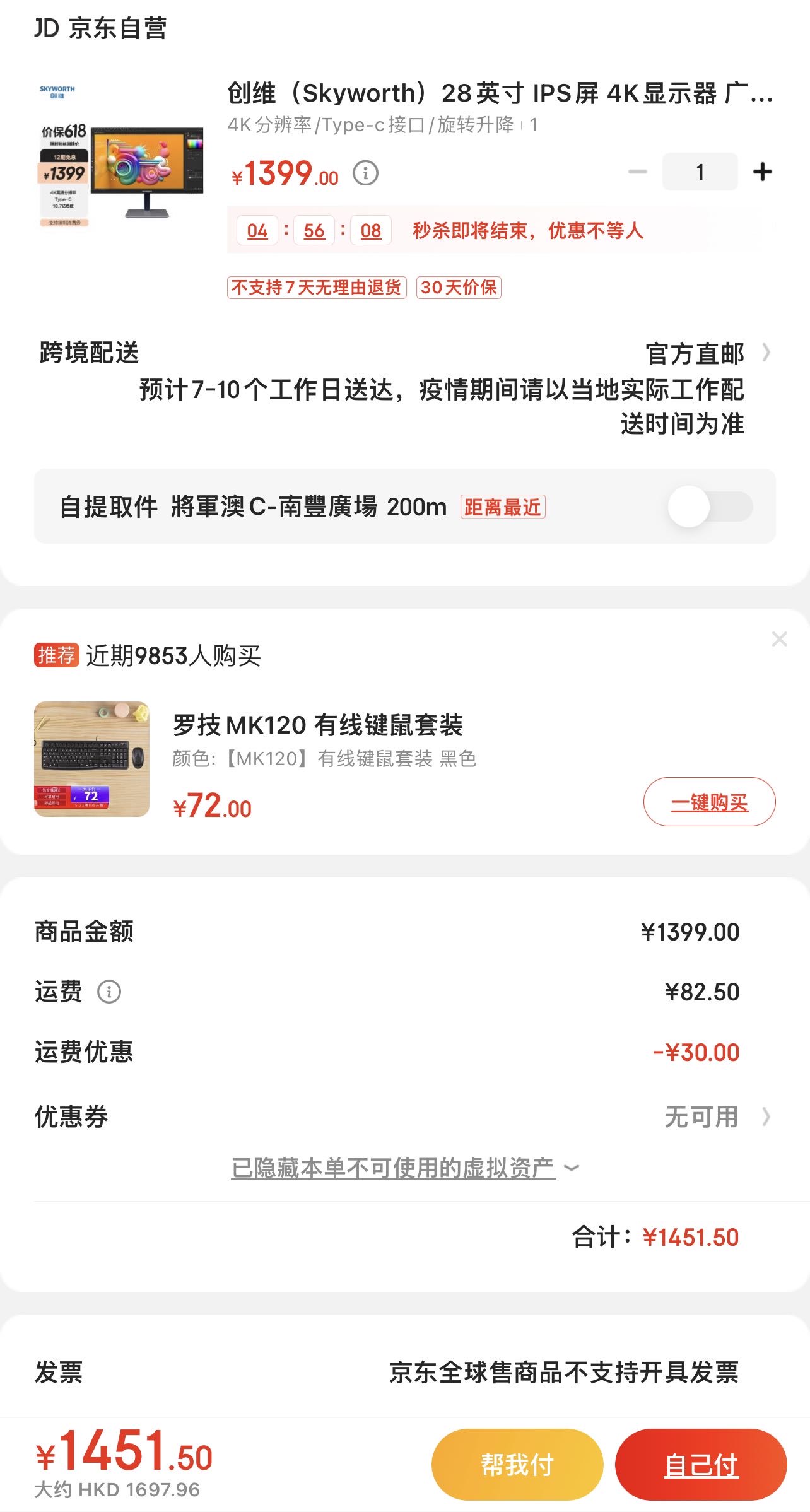Screen dimensions: 810x1512
Task: Choose 帮我付 to have someone pay
Action: [517, 1464]
